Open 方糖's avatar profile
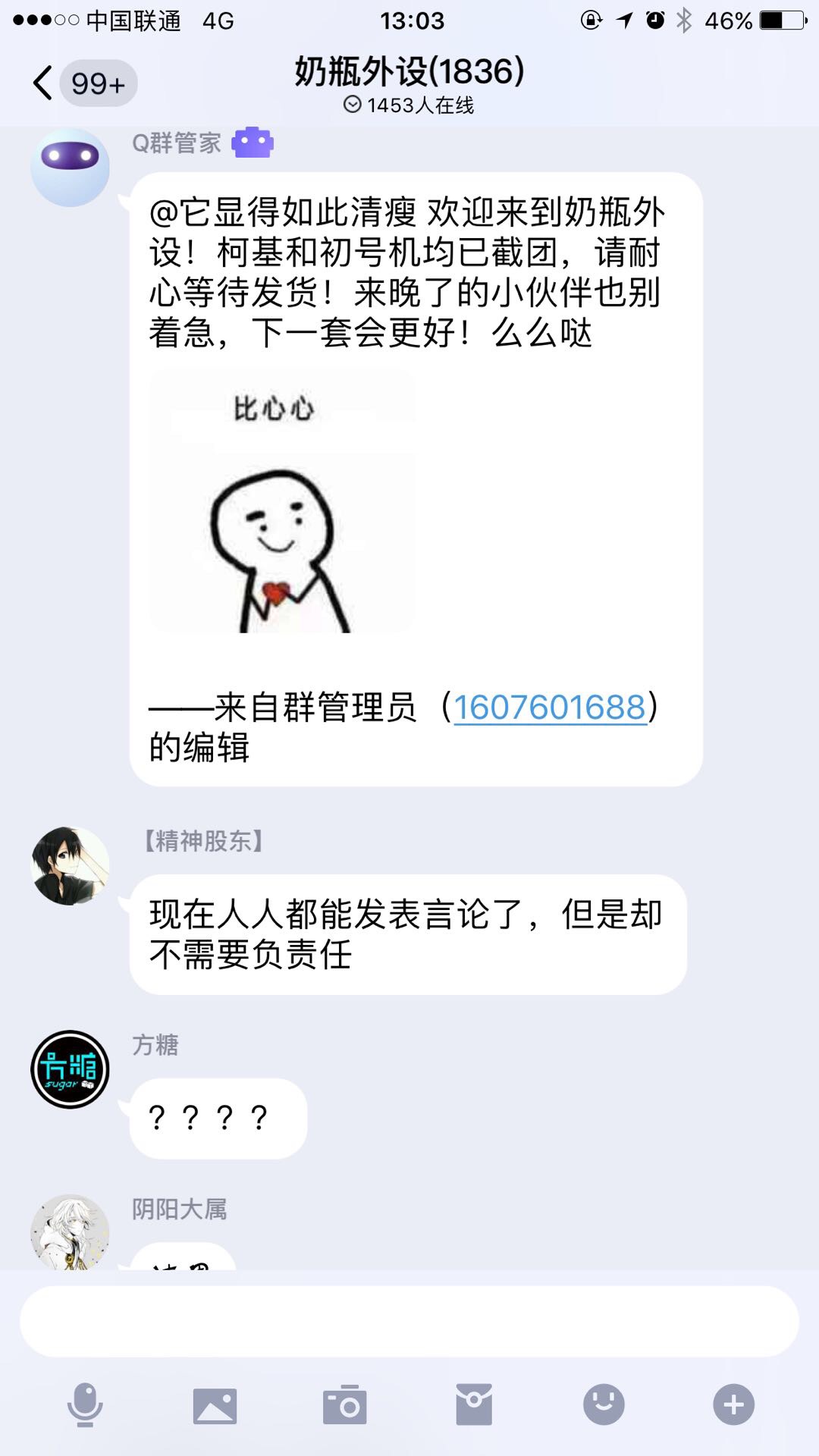819x1456 pixels. (70, 1069)
